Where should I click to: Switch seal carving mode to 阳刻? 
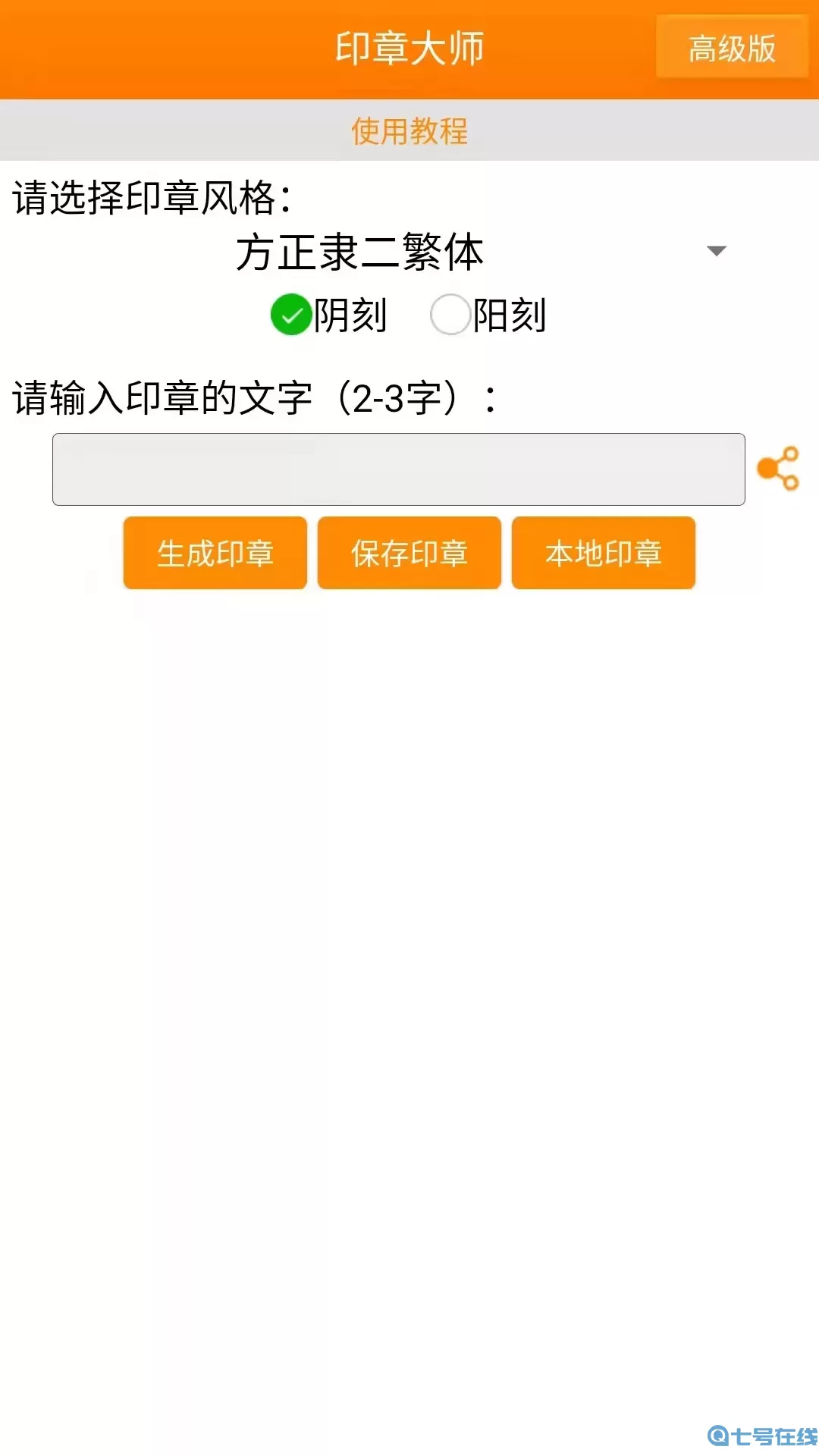[451, 314]
